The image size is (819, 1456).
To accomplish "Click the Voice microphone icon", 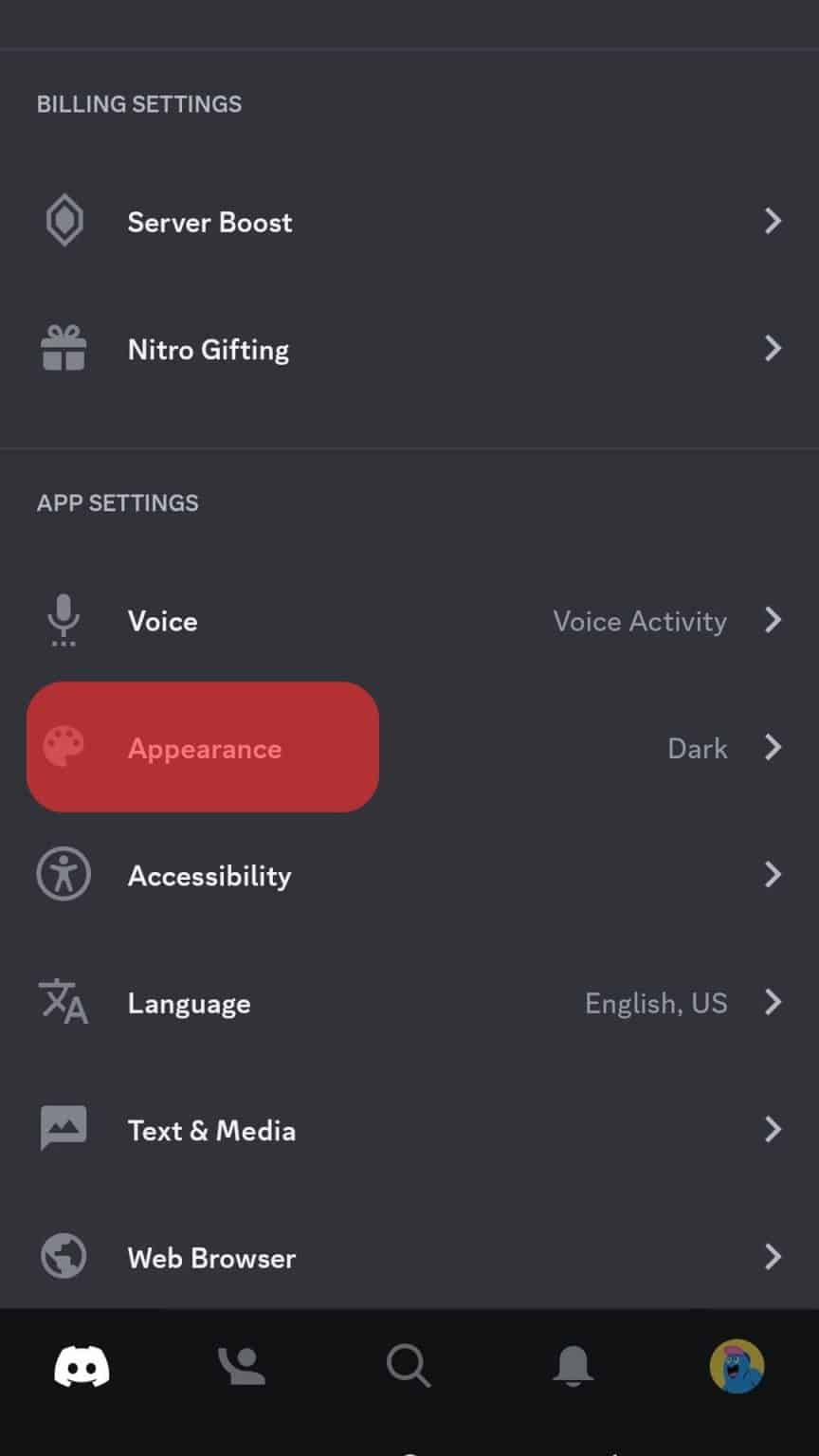I will pos(62,621).
